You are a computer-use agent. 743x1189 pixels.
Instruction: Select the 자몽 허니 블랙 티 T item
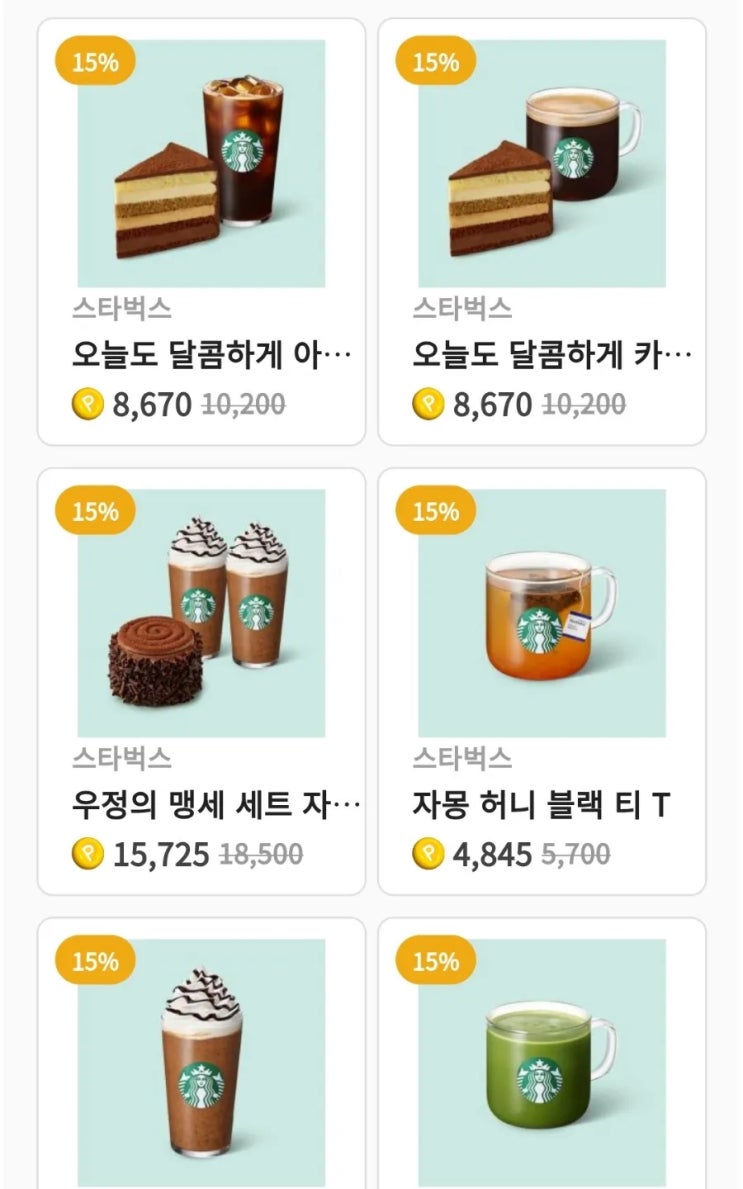click(541, 681)
